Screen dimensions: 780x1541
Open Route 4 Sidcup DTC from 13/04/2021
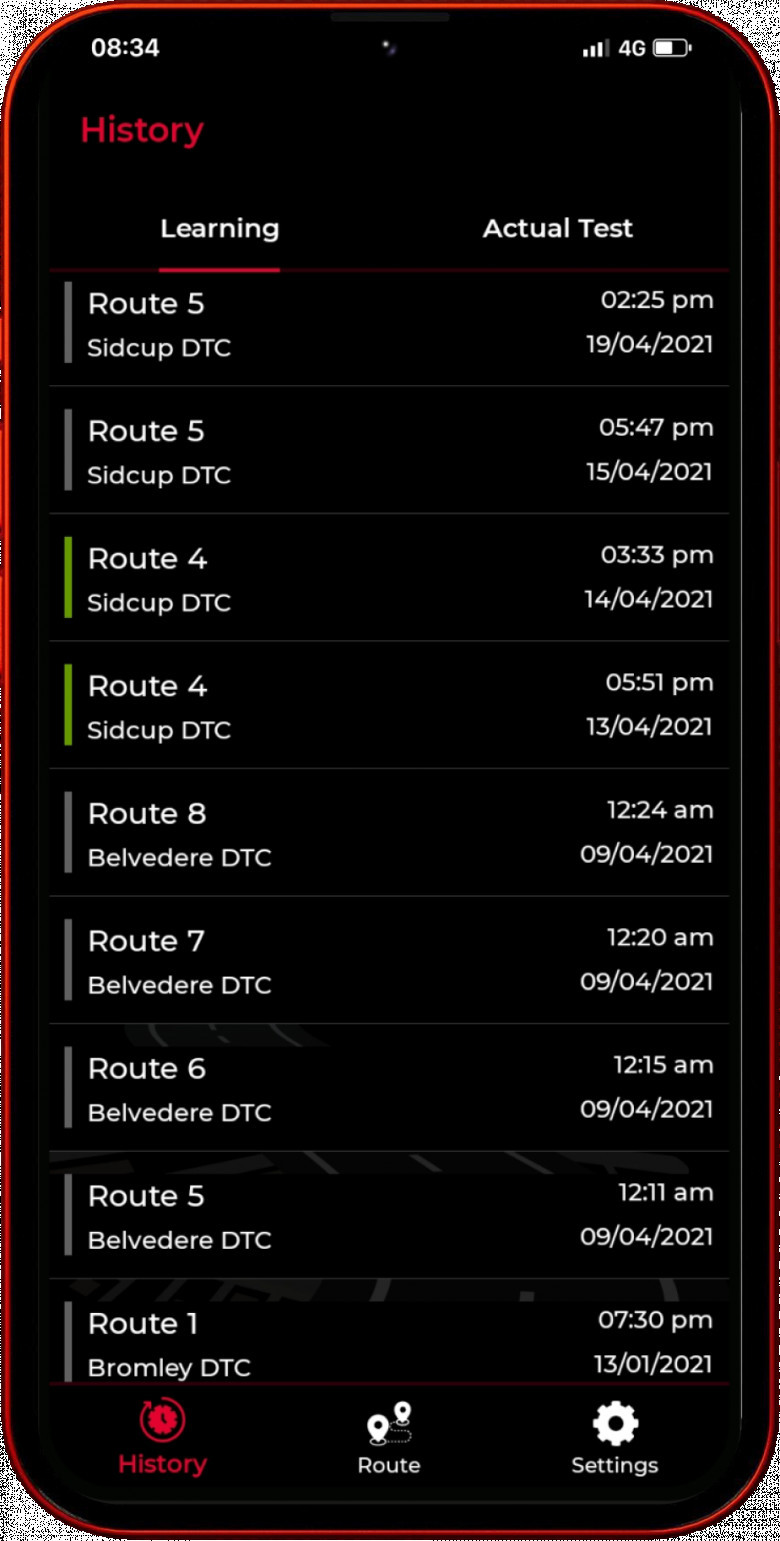[x=389, y=705]
